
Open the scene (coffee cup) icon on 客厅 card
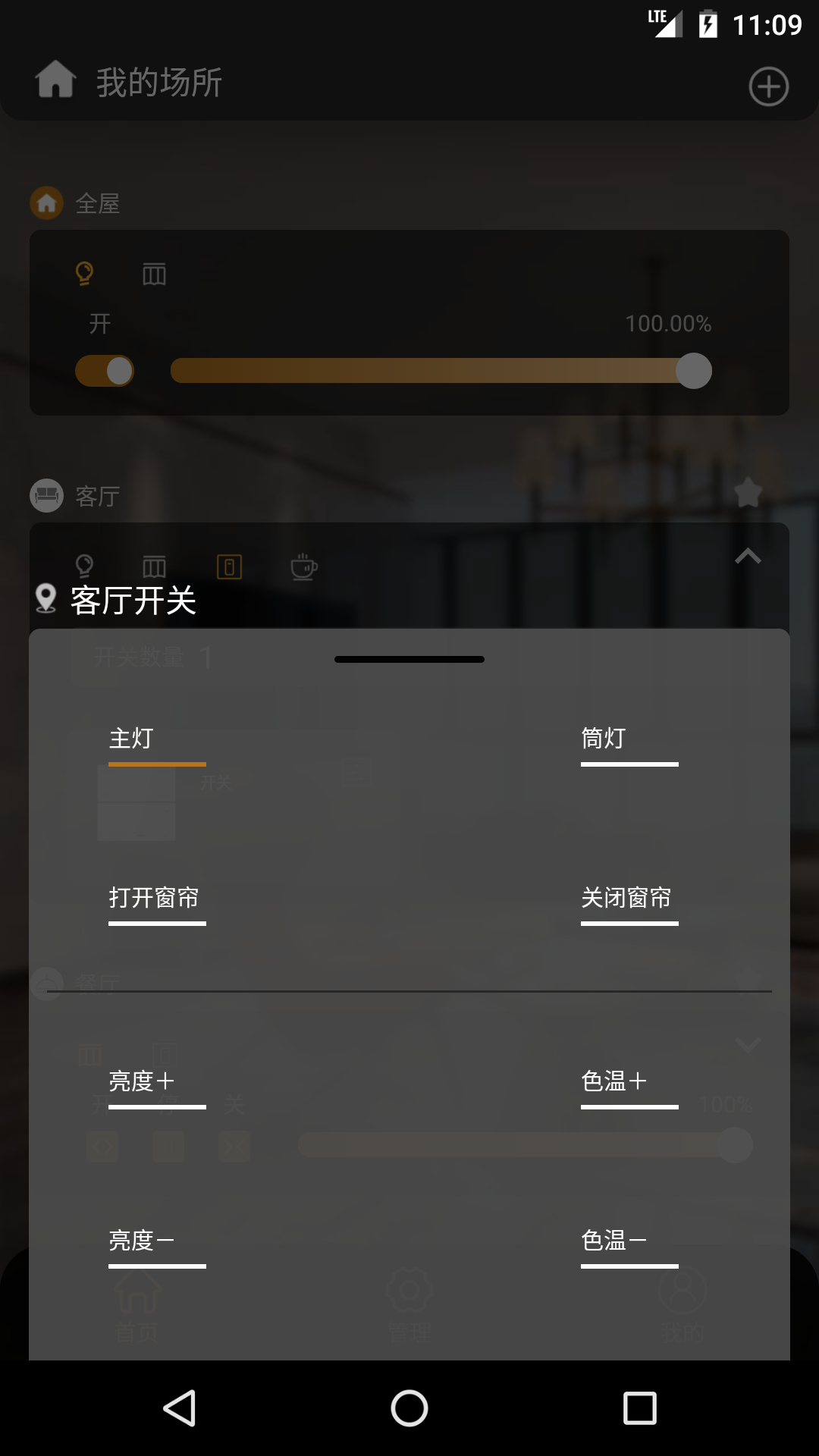(303, 566)
